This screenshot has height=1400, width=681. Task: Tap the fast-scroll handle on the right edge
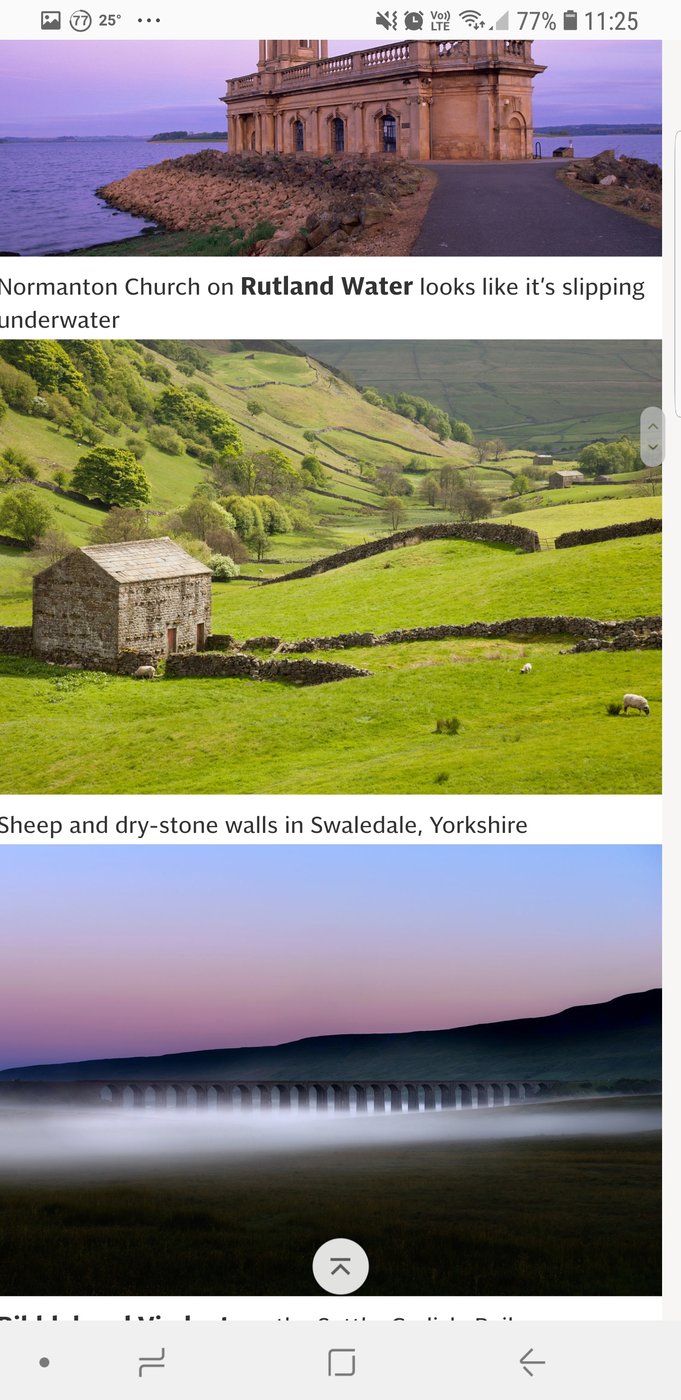[x=652, y=437]
